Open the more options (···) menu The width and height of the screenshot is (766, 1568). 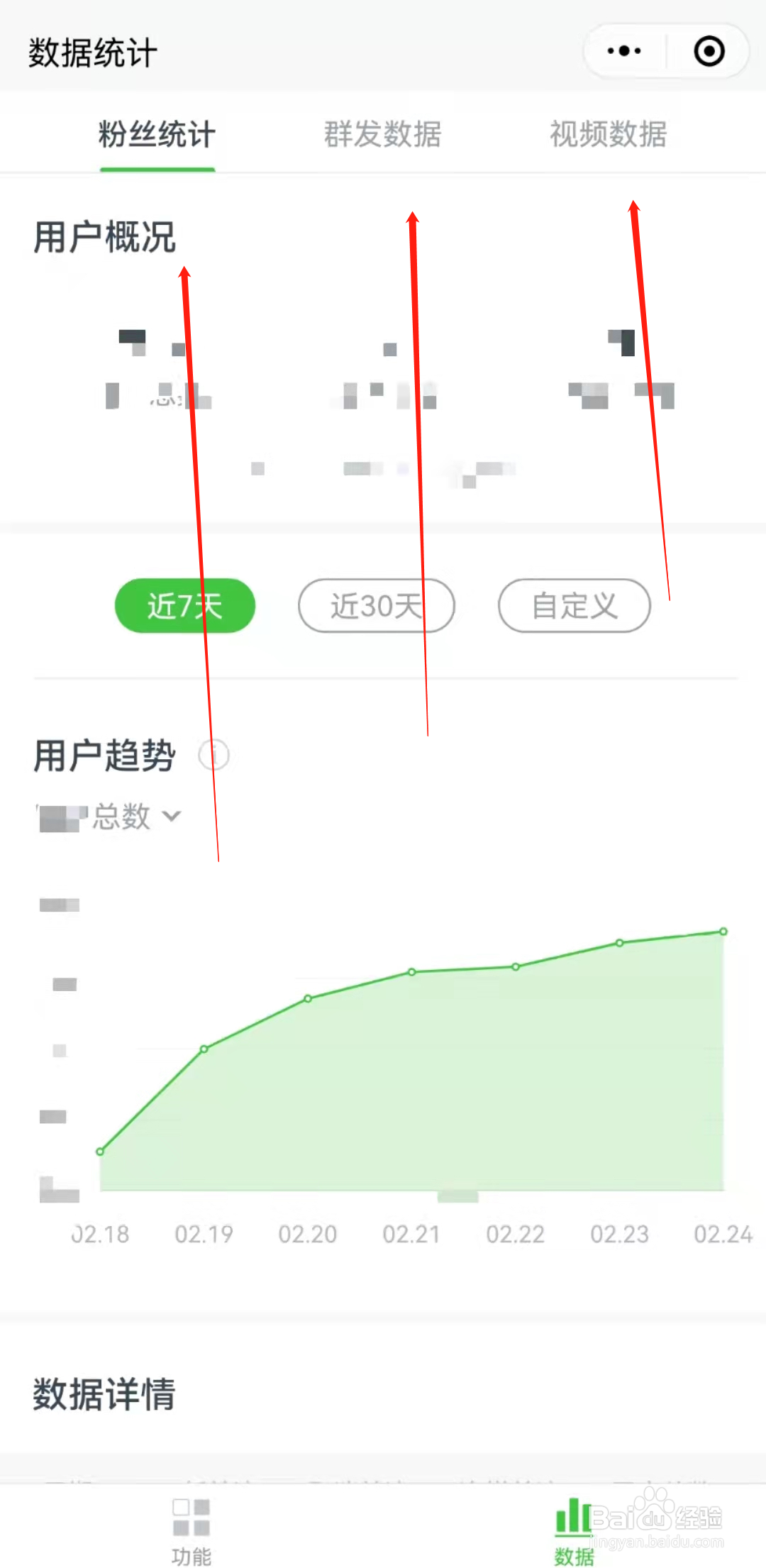623,50
